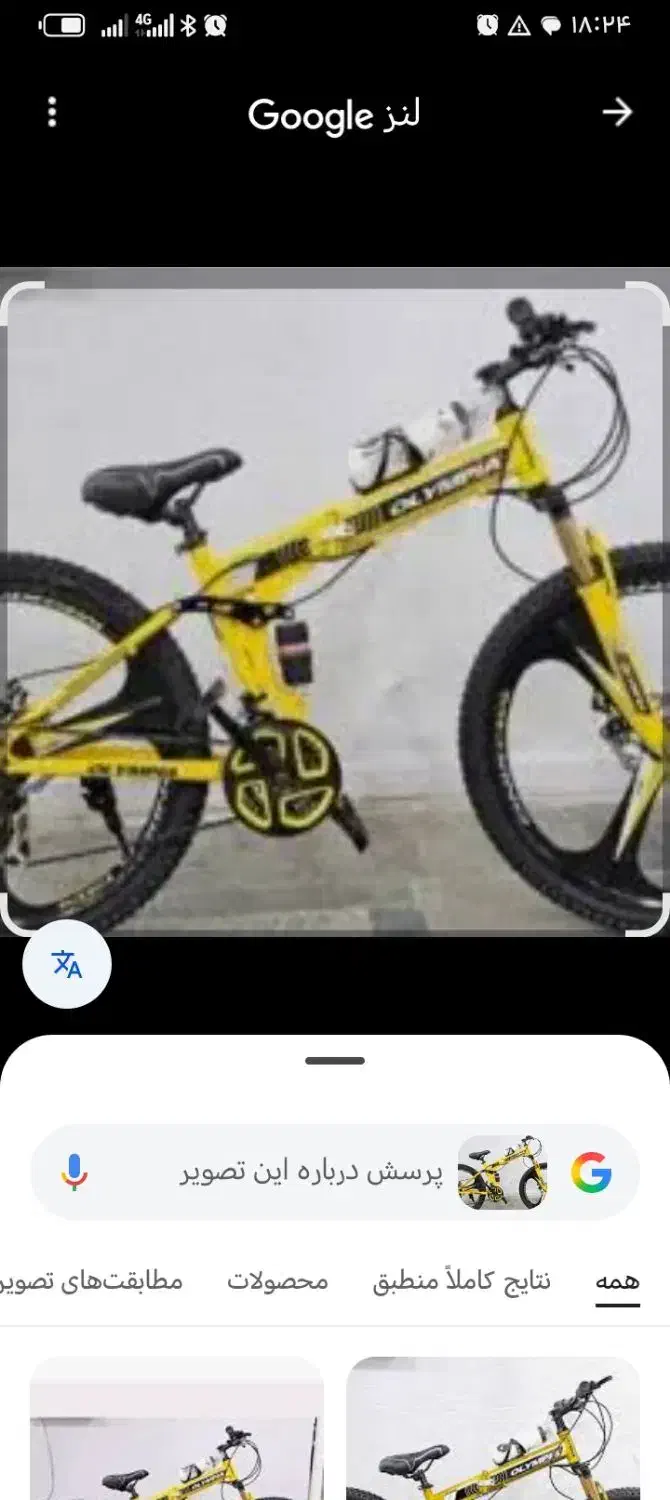Switch to the مطابقت‌های تصویر tab
This screenshot has height=1500, width=670.
[95, 1281]
